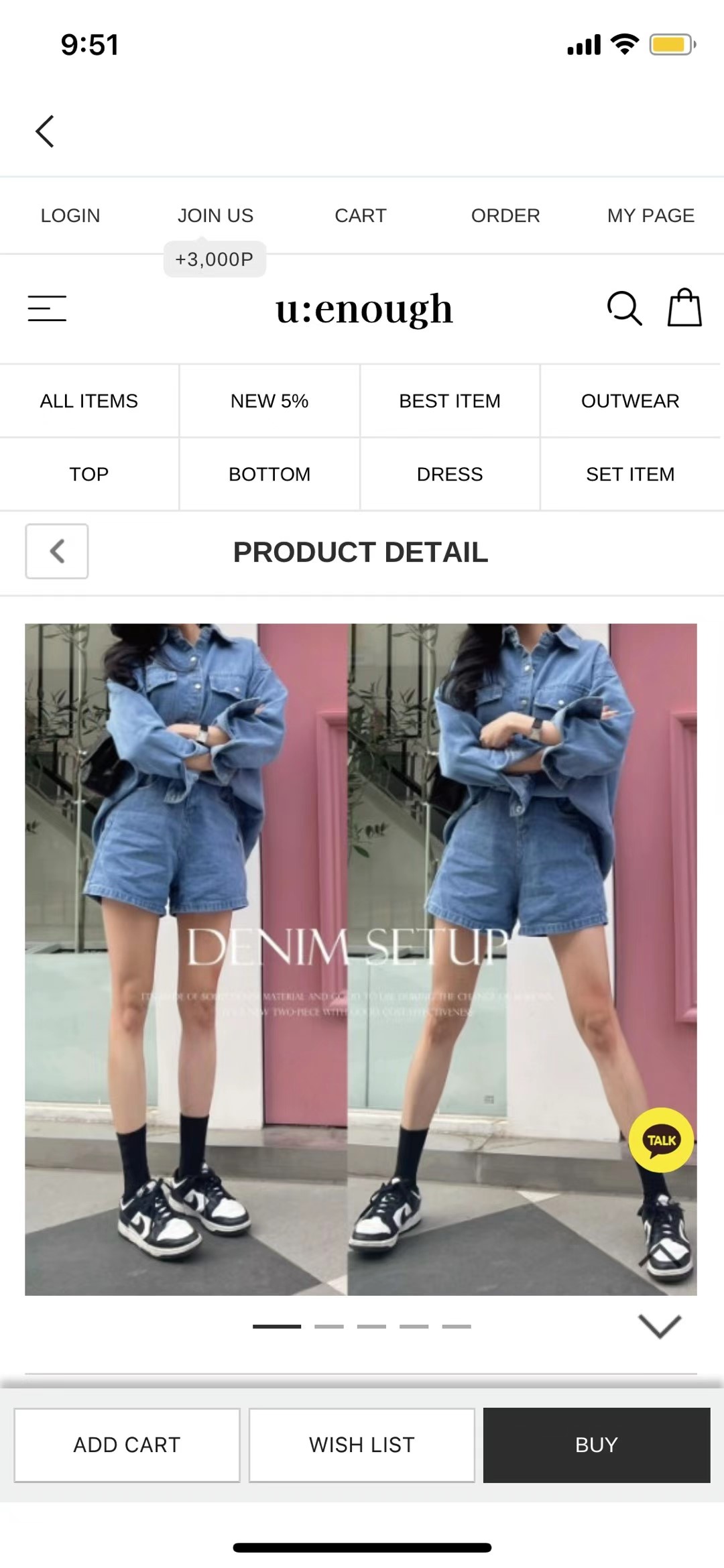724x1568 pixels.
Task: Open the DRESS category
Action: click(x=450, y=475)
